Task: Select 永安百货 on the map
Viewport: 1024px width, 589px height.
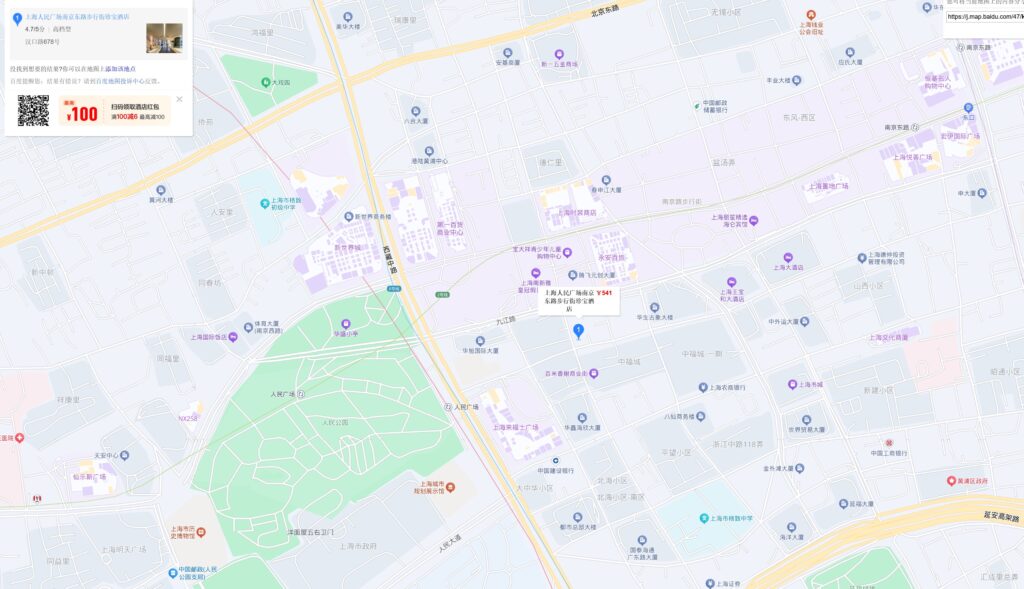Action: click(x=611, y=257)
